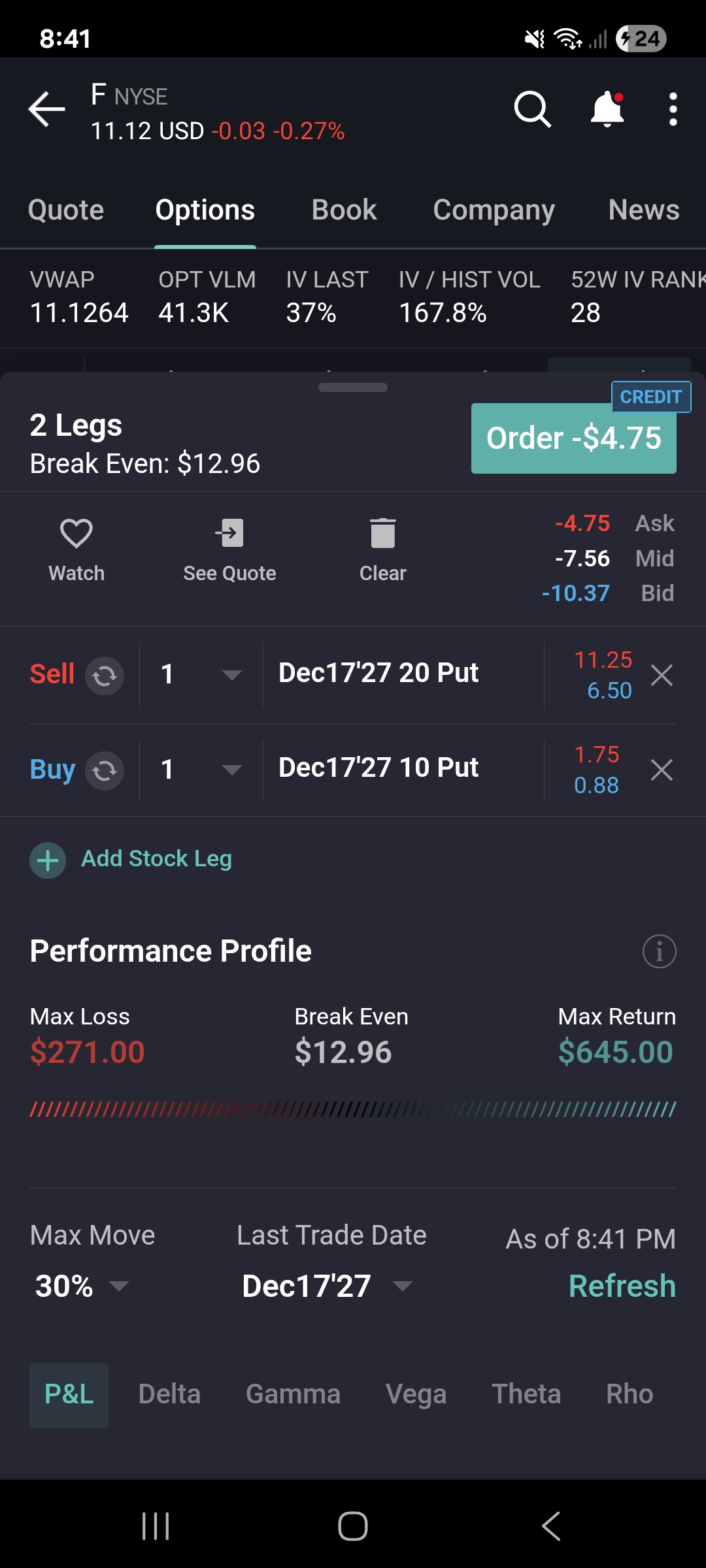Add Stock Leg to the strategy
This screenshot has height=1568, width=706.
131,860
